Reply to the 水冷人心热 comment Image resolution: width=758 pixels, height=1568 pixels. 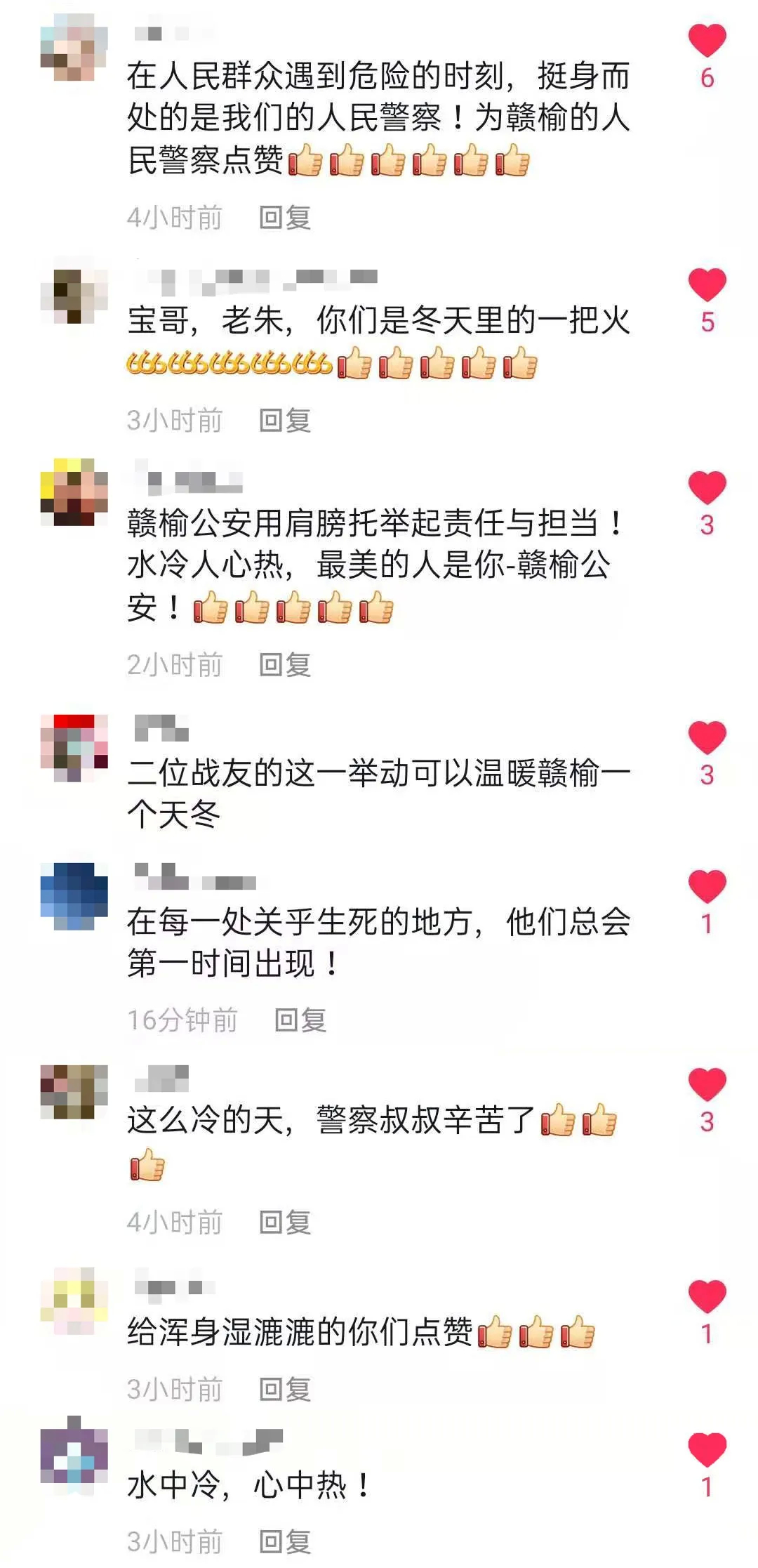pyautogui.click(x=285, y=664)
